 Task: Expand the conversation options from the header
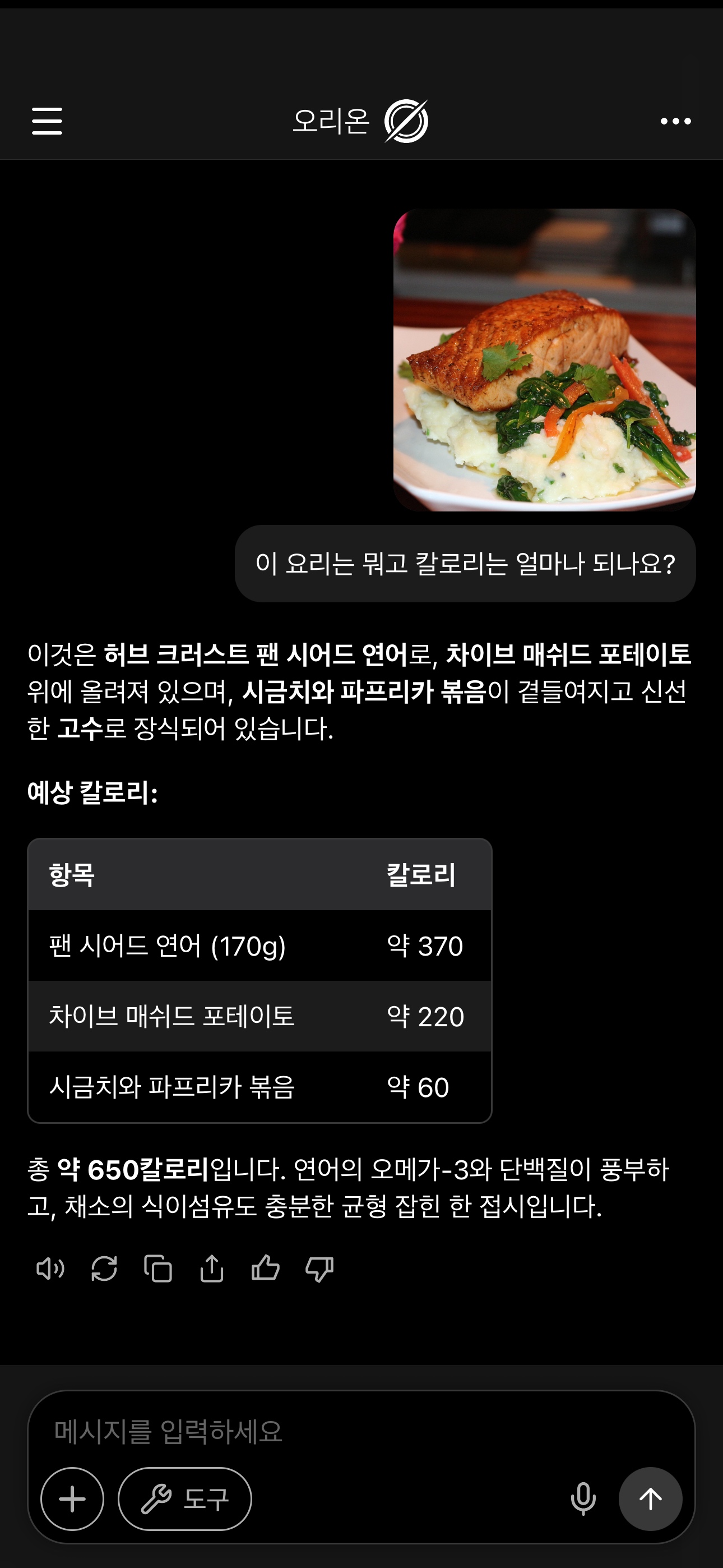click(x=675, y=122)
